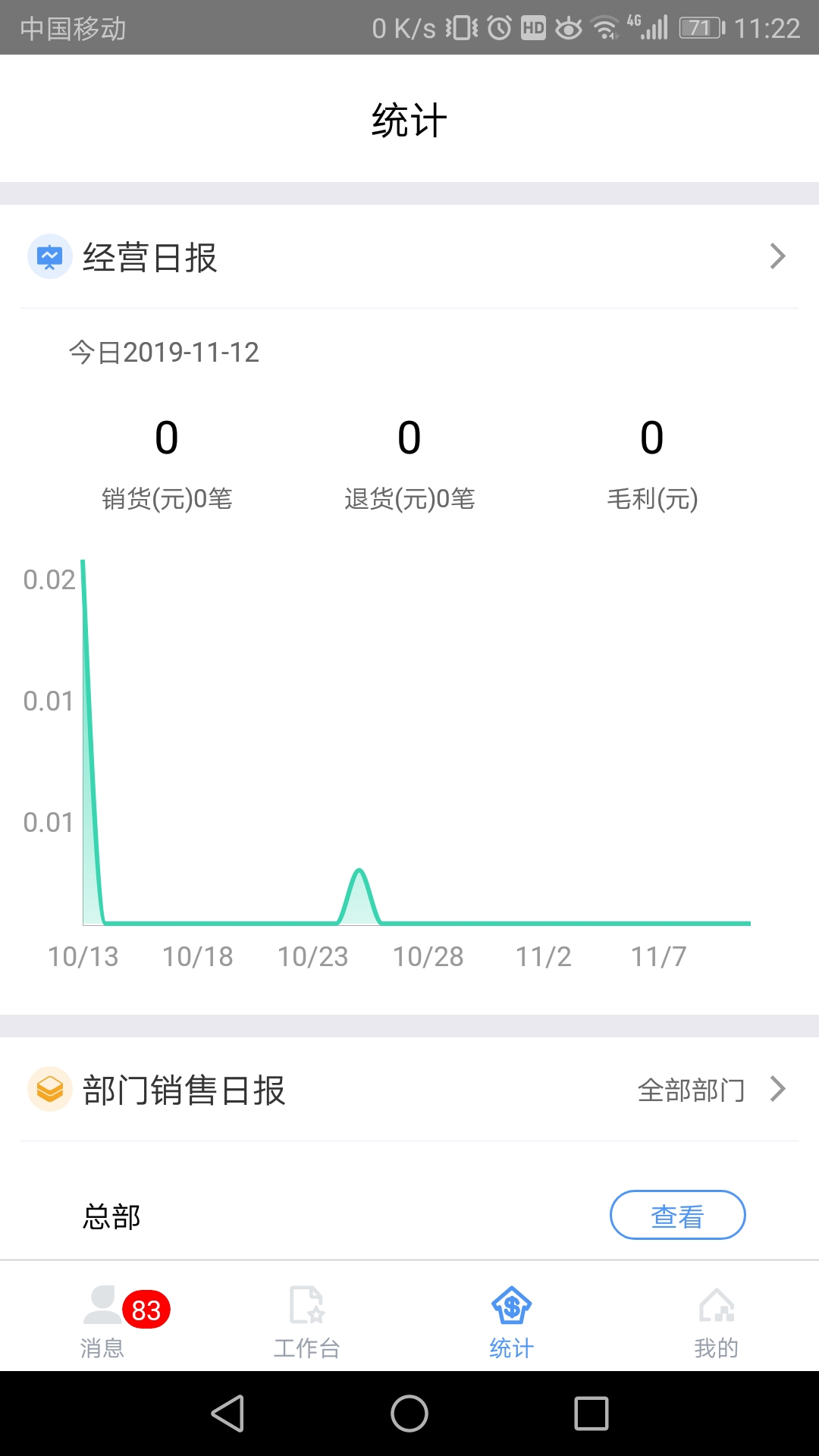The width and height of the screenshot is (819, 1456).
Task: Open the 经营日报 chart icon
Action: tap(49, 258)
